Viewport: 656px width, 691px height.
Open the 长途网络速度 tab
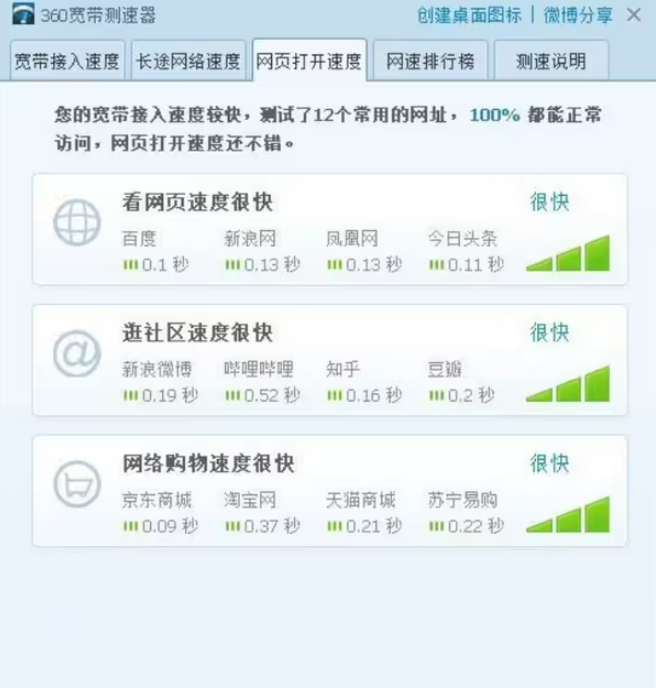[189, 61]
